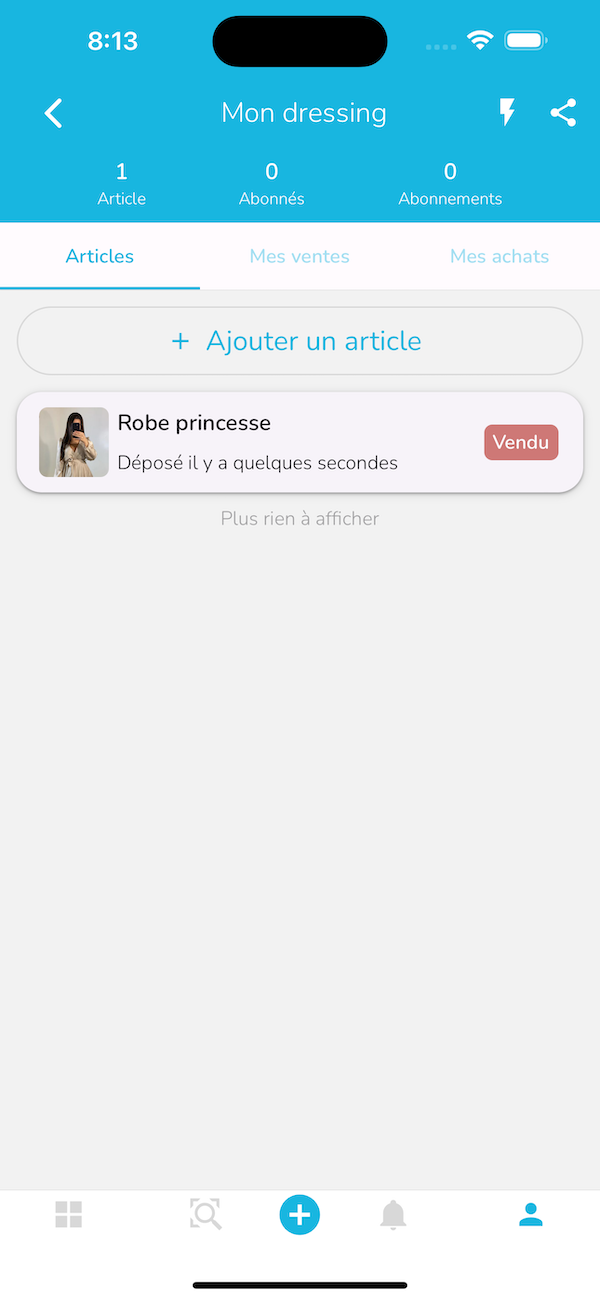Open the notifications bell
This screenshot has width=600, height=1300.
click(393, 1215)
